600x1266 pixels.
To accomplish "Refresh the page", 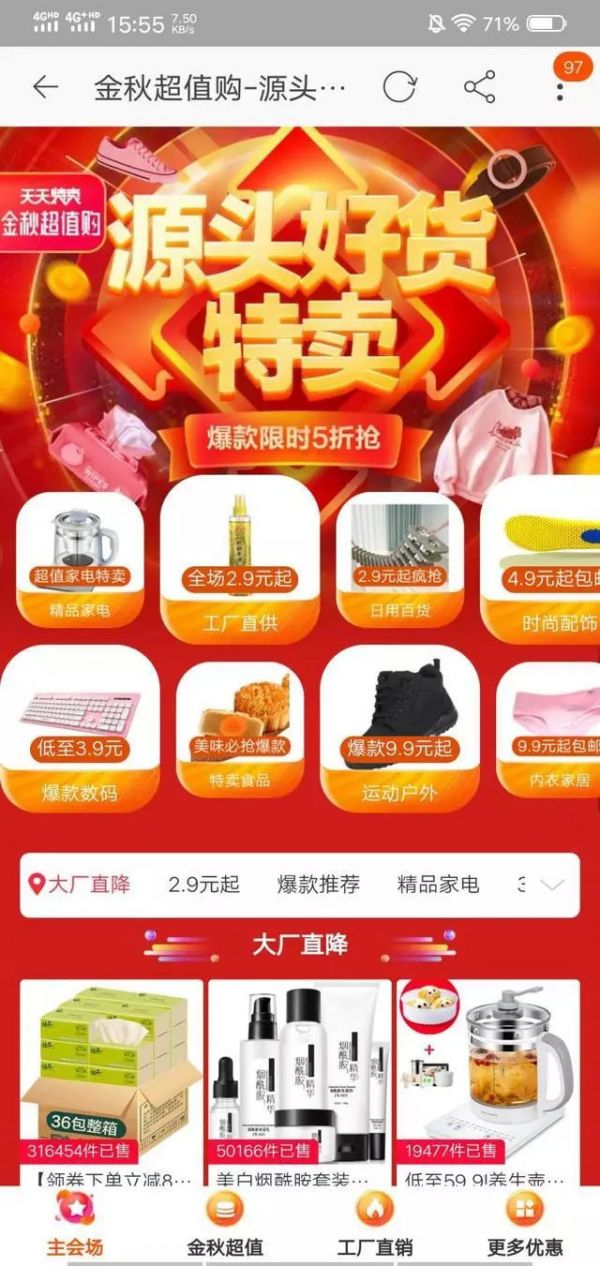I will pos(399,88).
